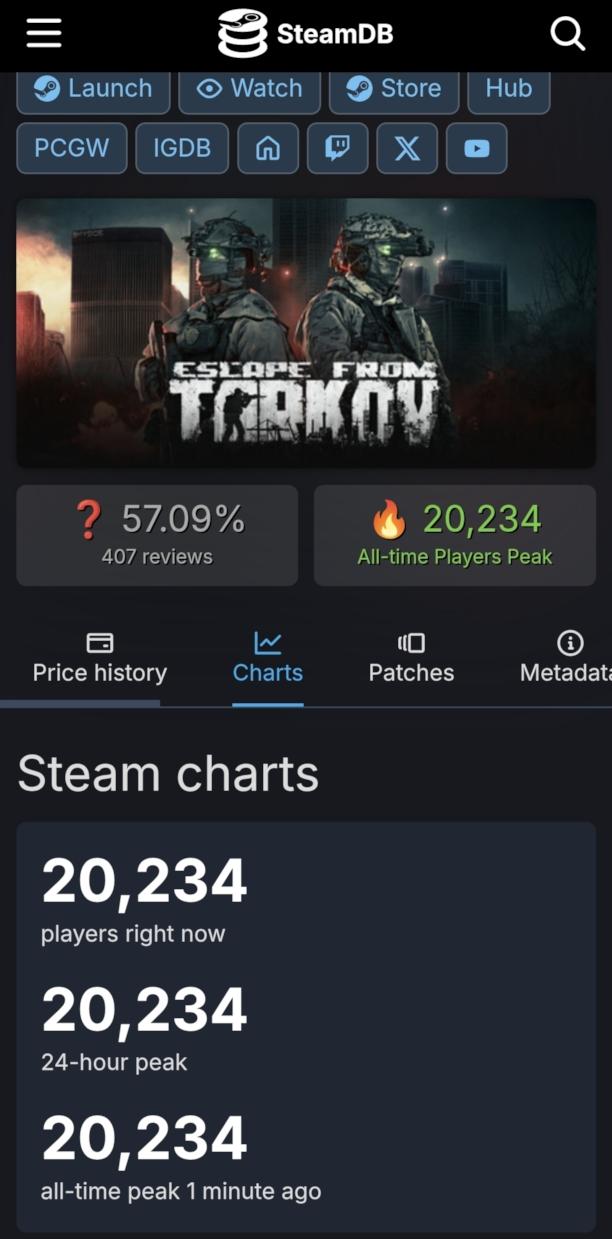Open the Store page button
612x1239 pixels.
click(x=393, y=89)
